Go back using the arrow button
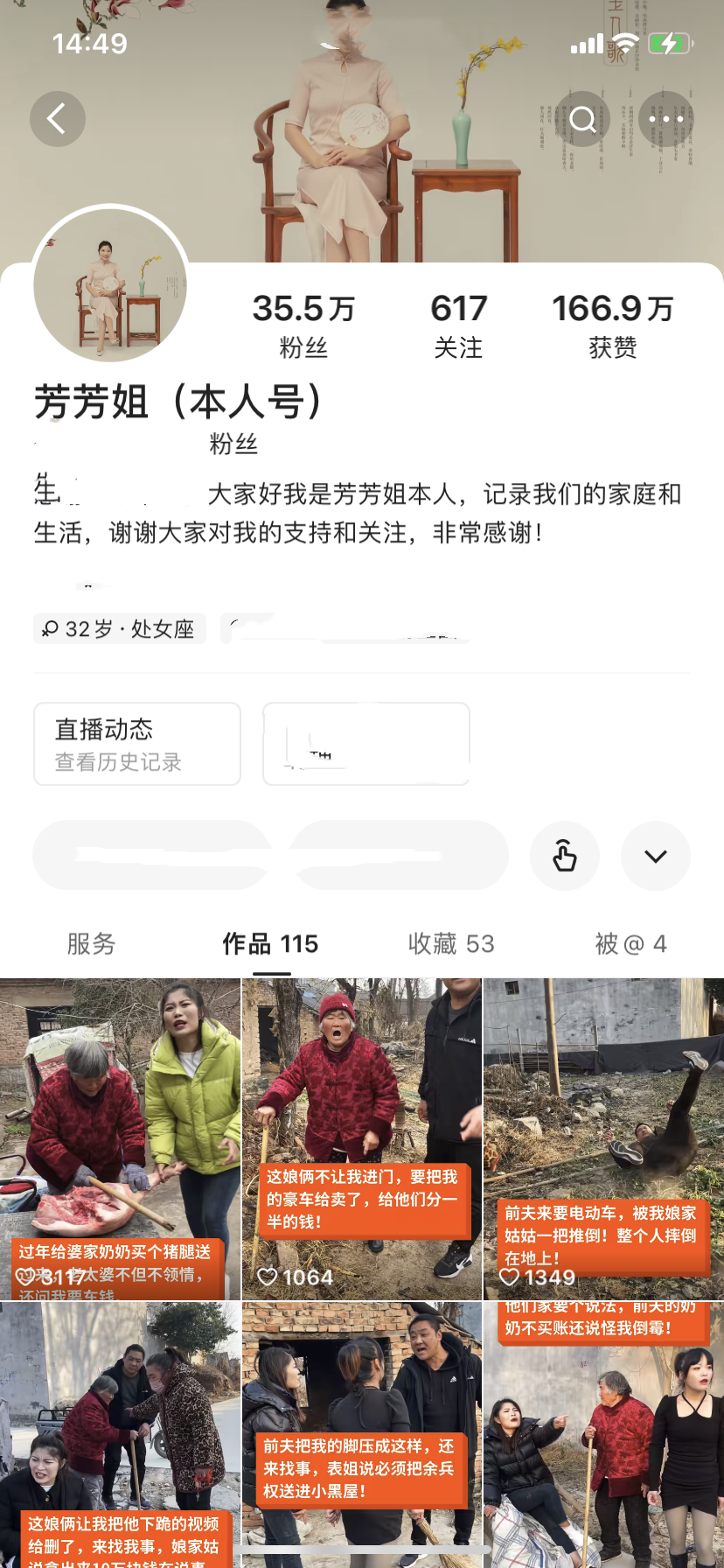Viewport: 724px width, 1568px height. point(58,119)
